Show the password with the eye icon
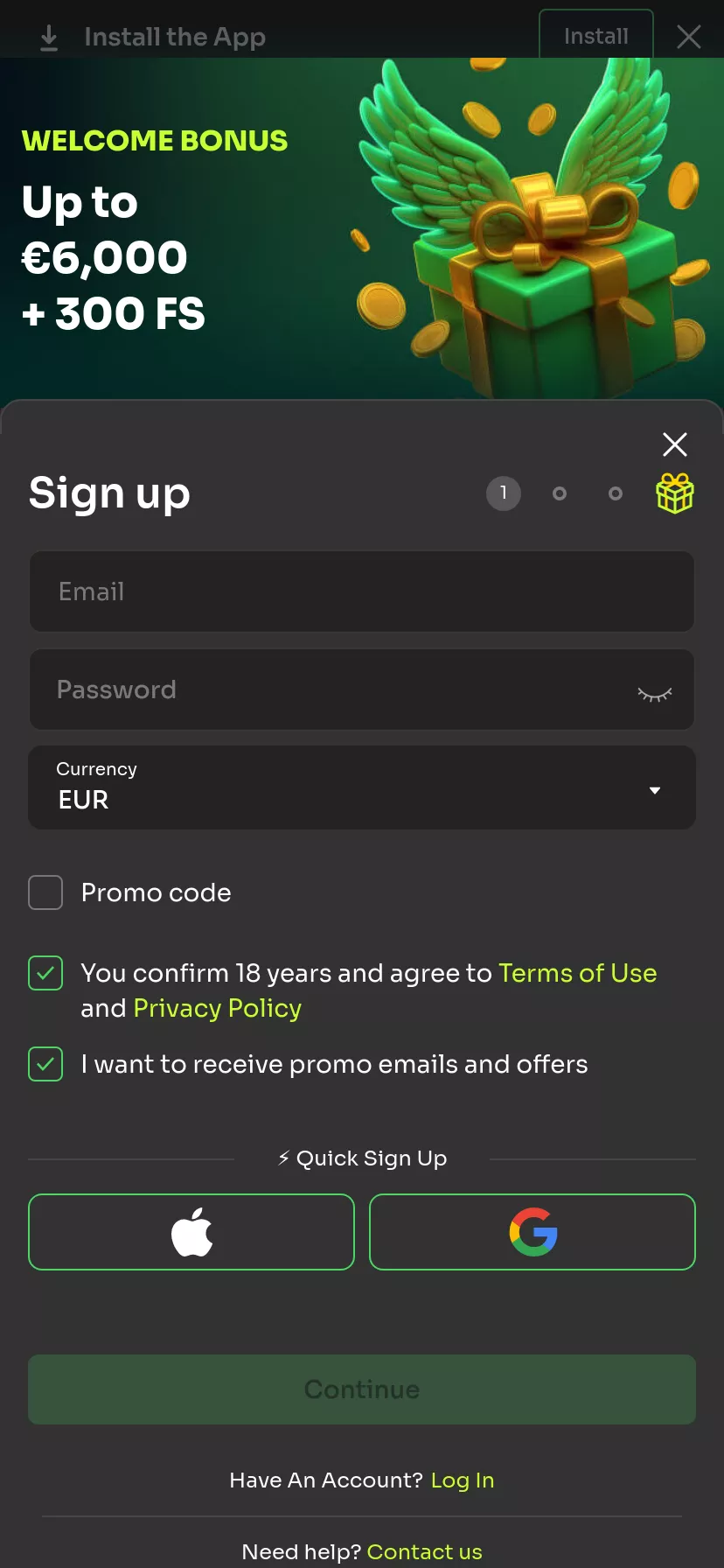The height and width of the screenshot is (1568, 724). [655, 695]
